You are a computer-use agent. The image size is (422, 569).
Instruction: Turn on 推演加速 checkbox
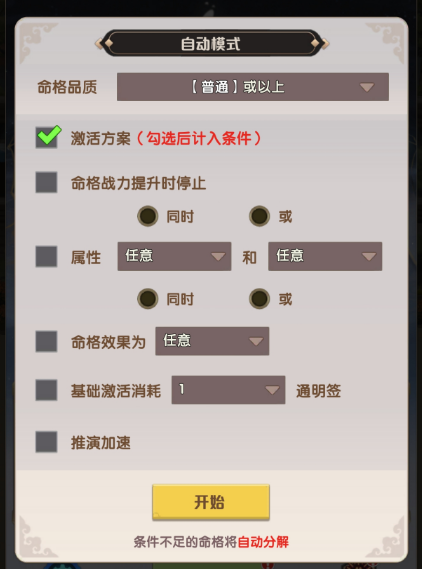[46, 442]
